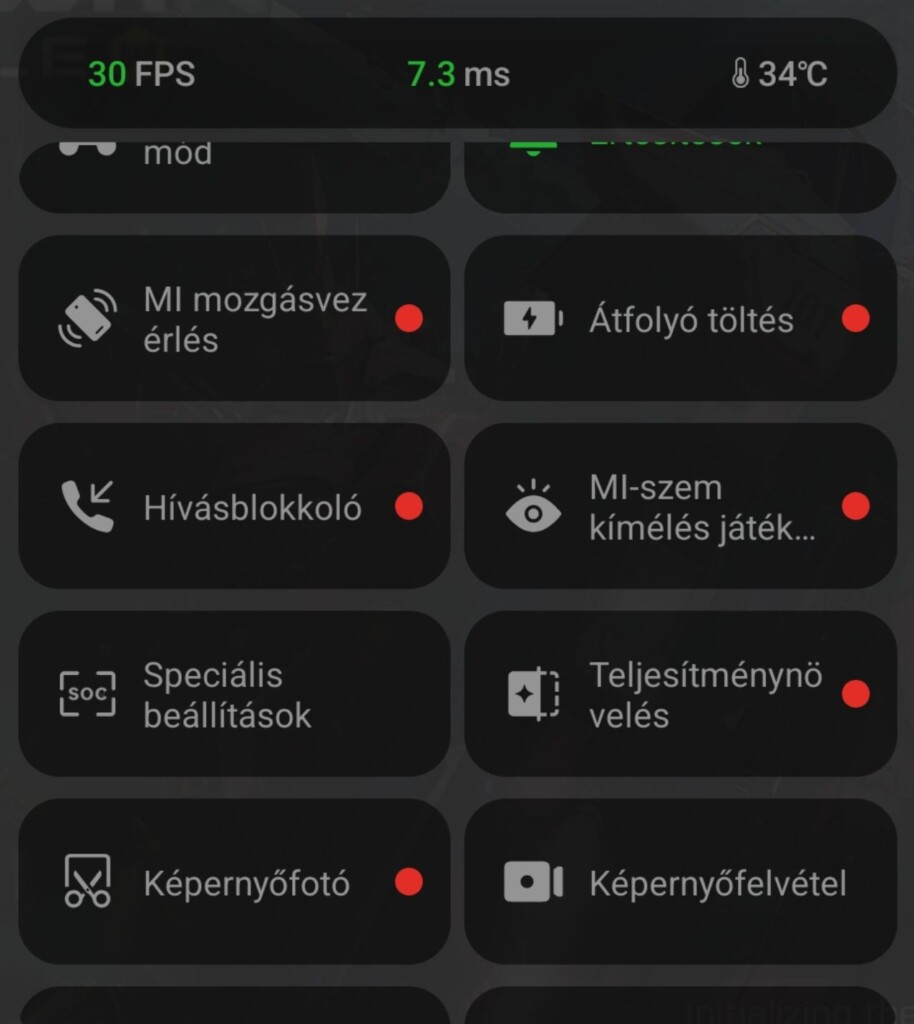This screenshot has height=1024, width=914.
Task: Take a screenshot using Képernyőfotó
Action: [235, 881]
